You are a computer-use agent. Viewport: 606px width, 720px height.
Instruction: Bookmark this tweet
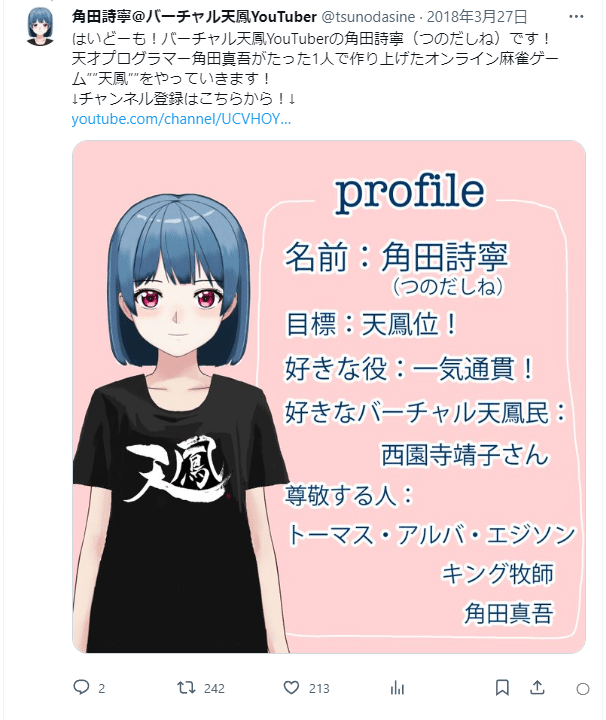[x=503, y=688]
